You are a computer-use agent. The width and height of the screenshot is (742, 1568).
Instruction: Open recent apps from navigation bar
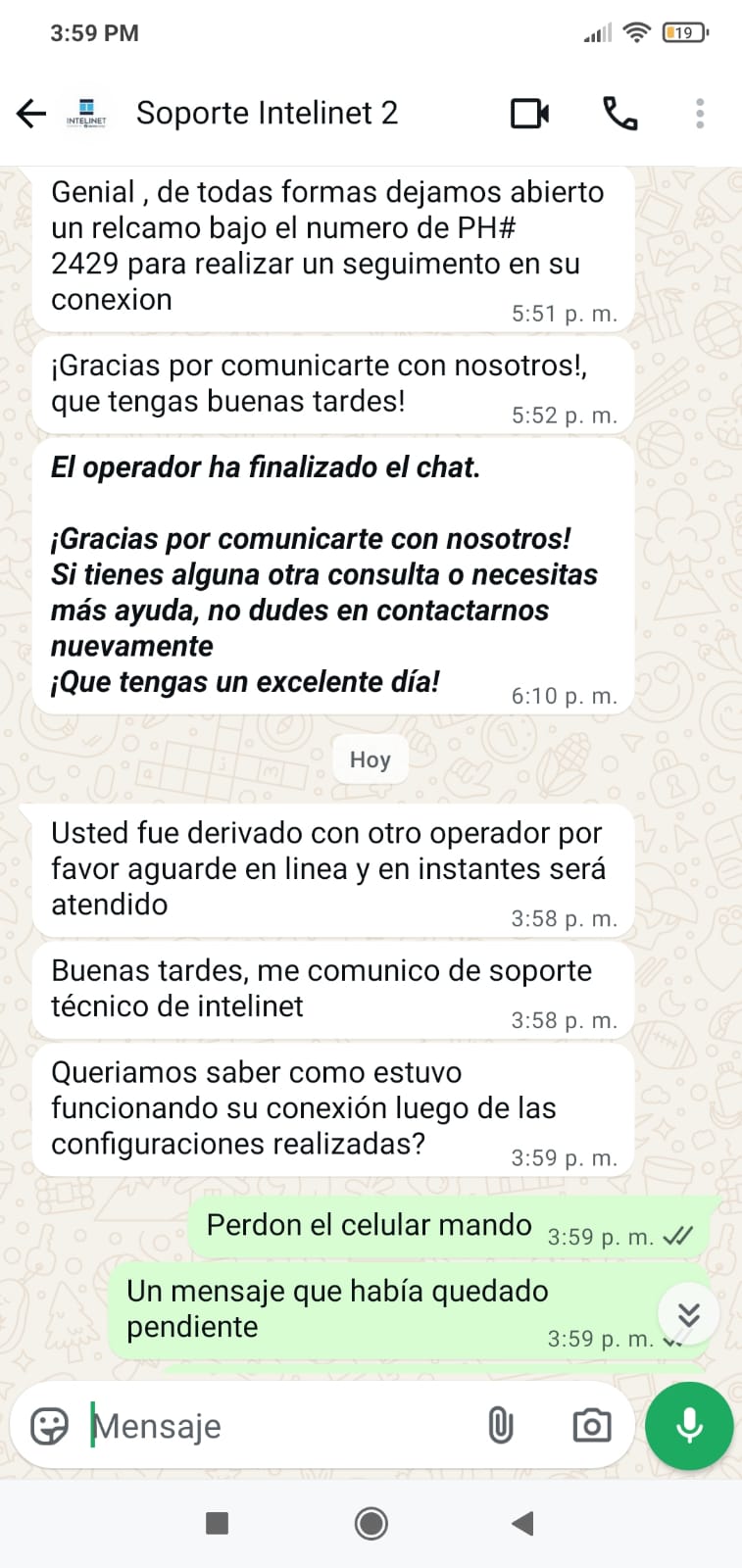click(x=217, y=1523)
